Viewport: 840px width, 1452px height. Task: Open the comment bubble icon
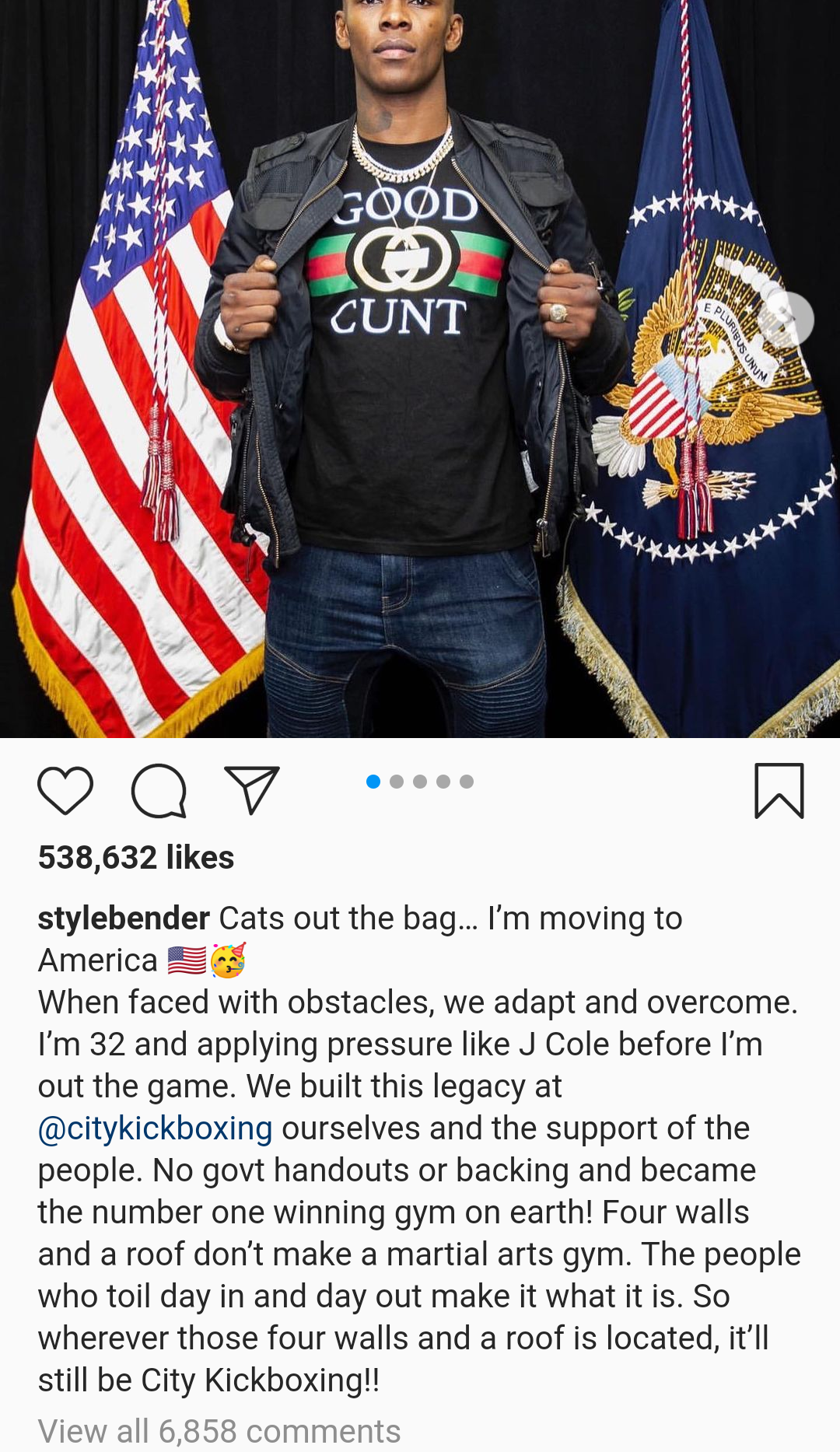159,791
